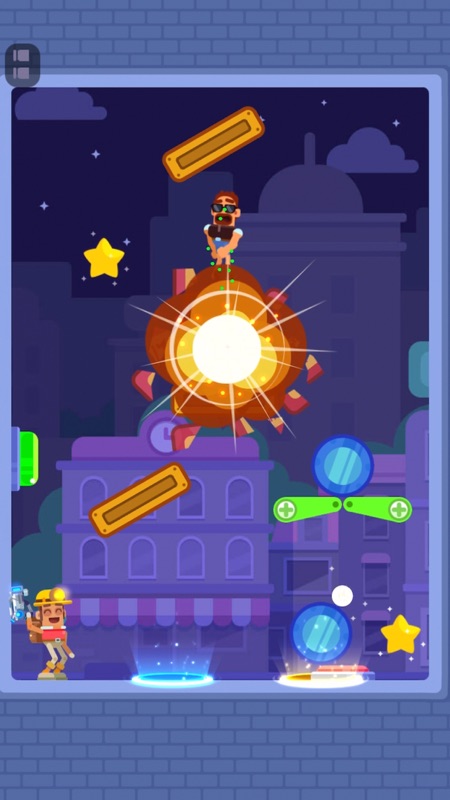The image size is (450, 800).
Task: Open the pause menu button
Action: (22, 65)
